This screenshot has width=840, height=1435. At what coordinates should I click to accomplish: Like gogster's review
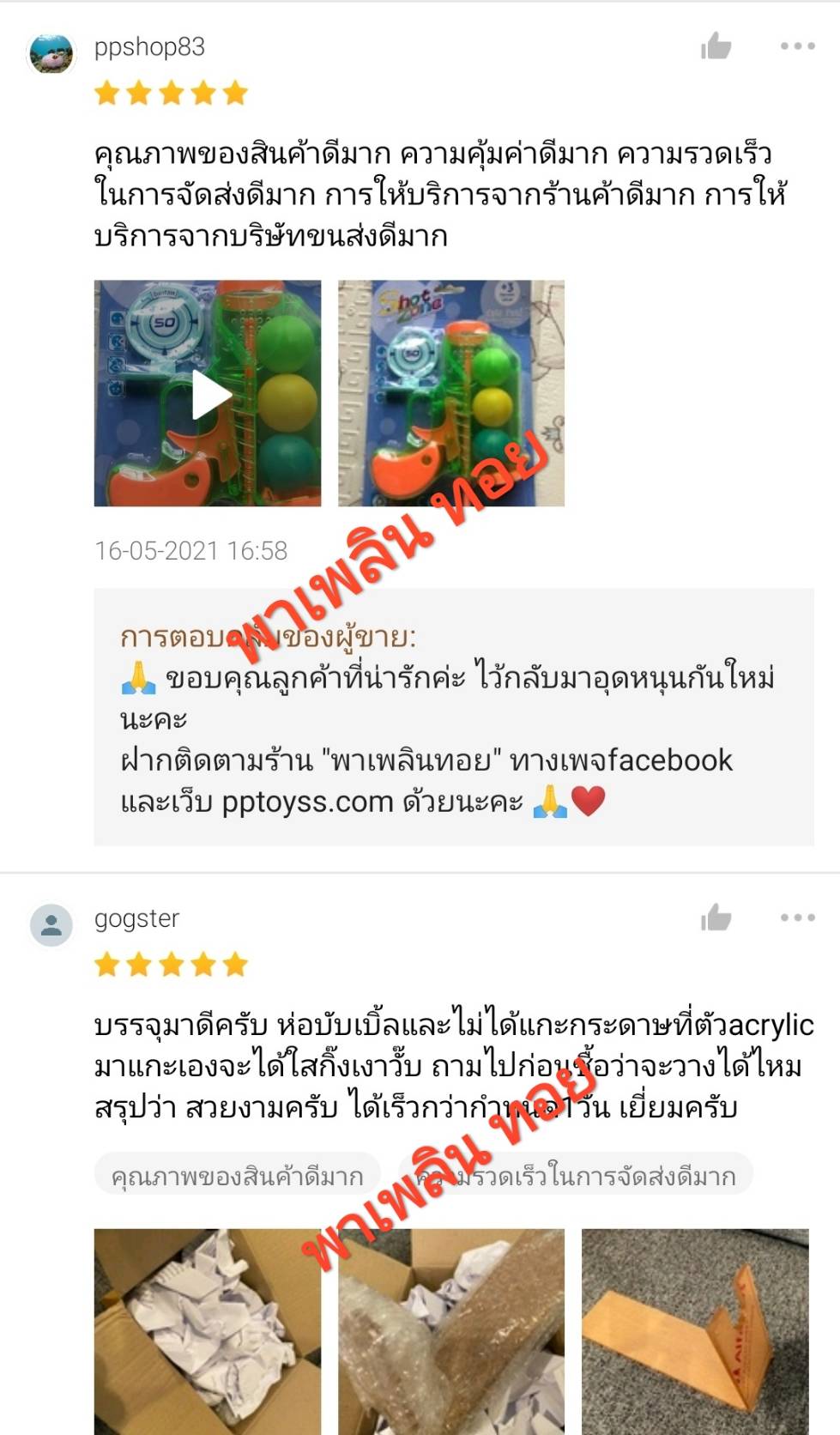click(x=716, y=917)
